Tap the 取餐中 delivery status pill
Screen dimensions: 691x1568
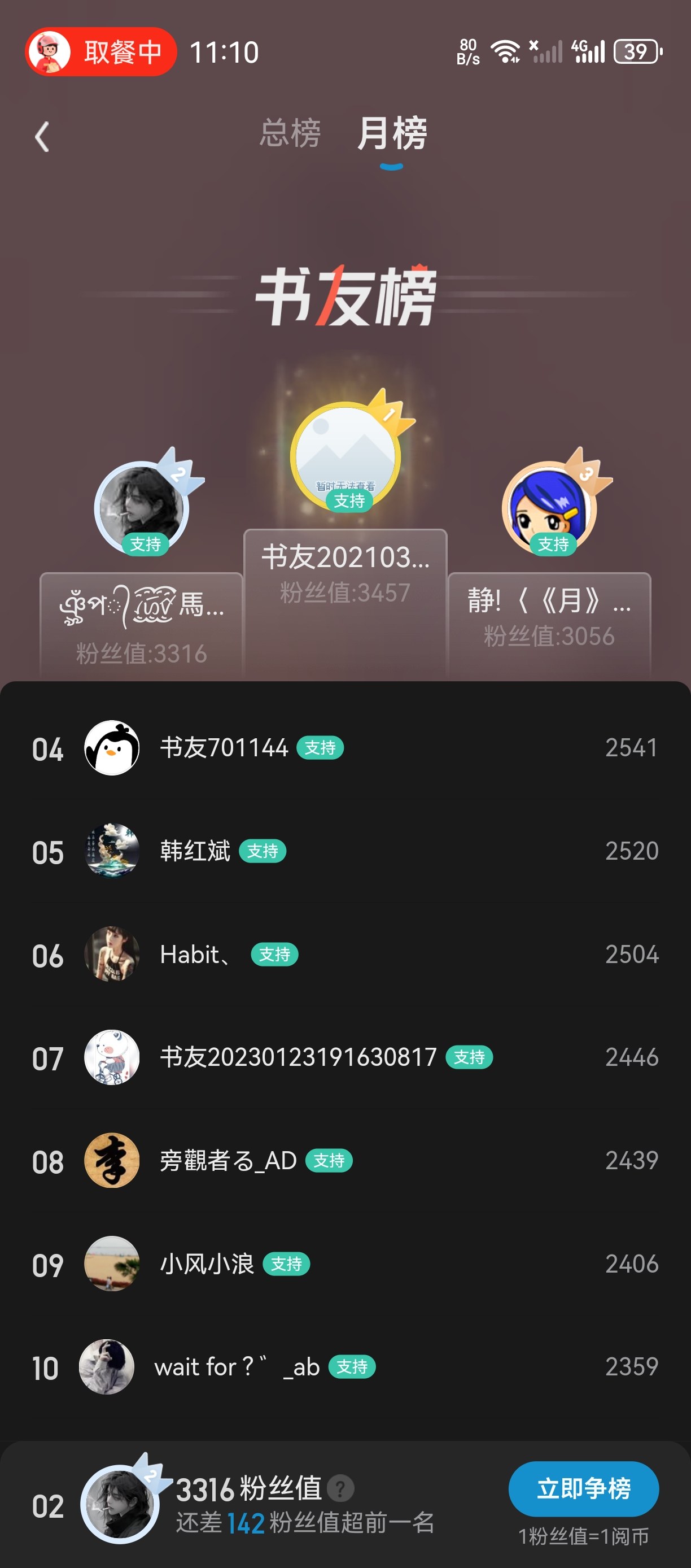[101, 52]
